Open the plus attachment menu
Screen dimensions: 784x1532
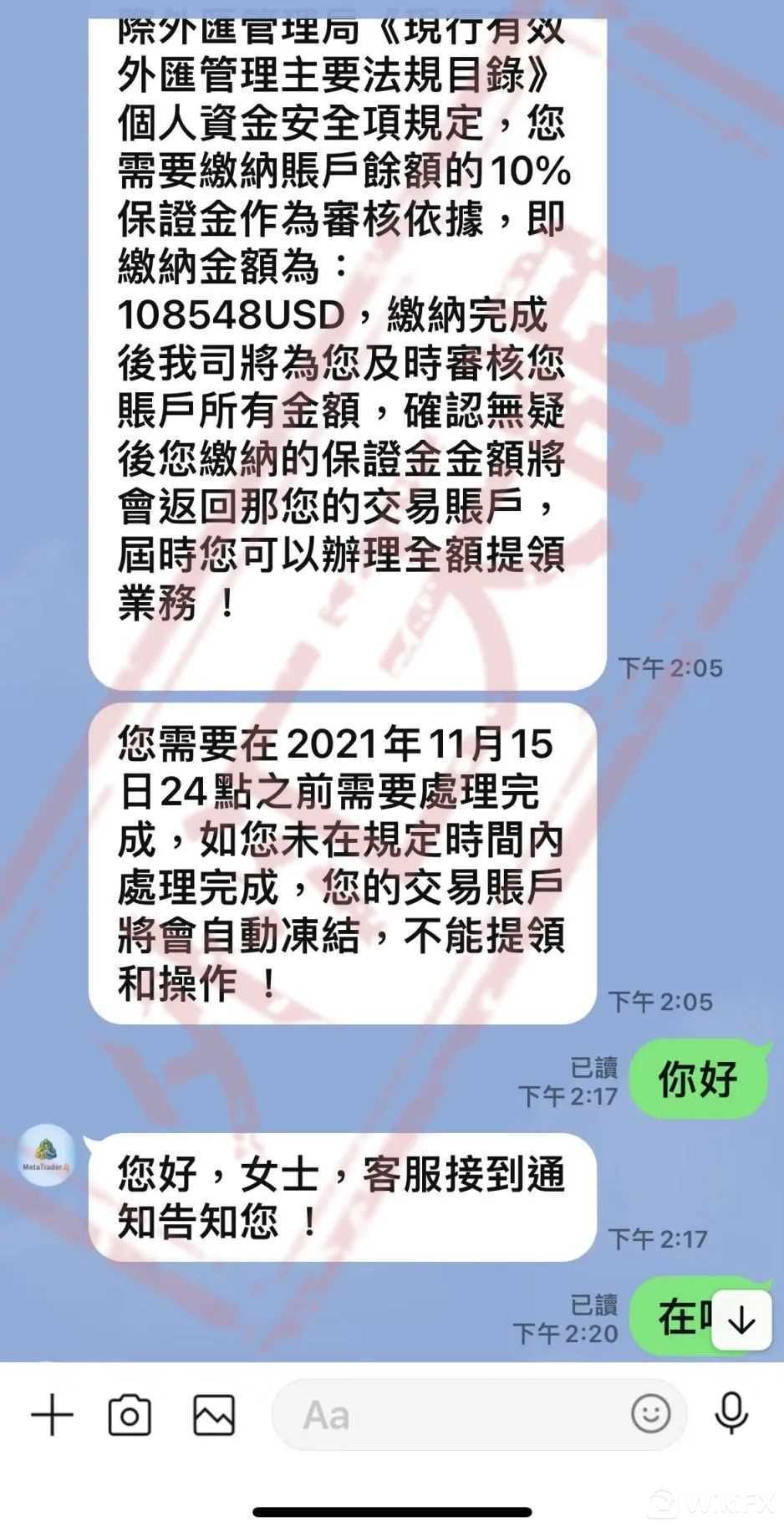point(52,1415)
